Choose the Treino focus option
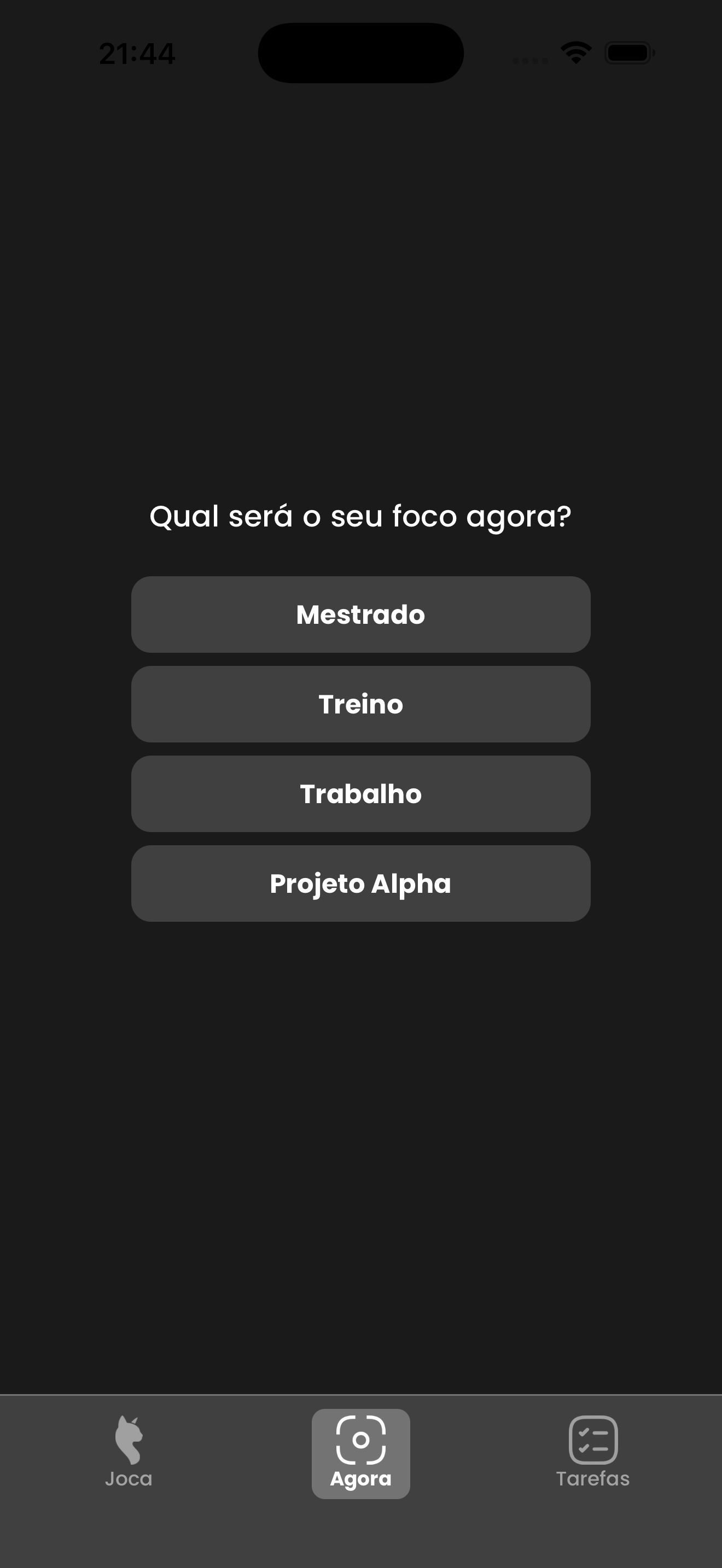Viewport: 722px width, 1568px height. (360, 704)
